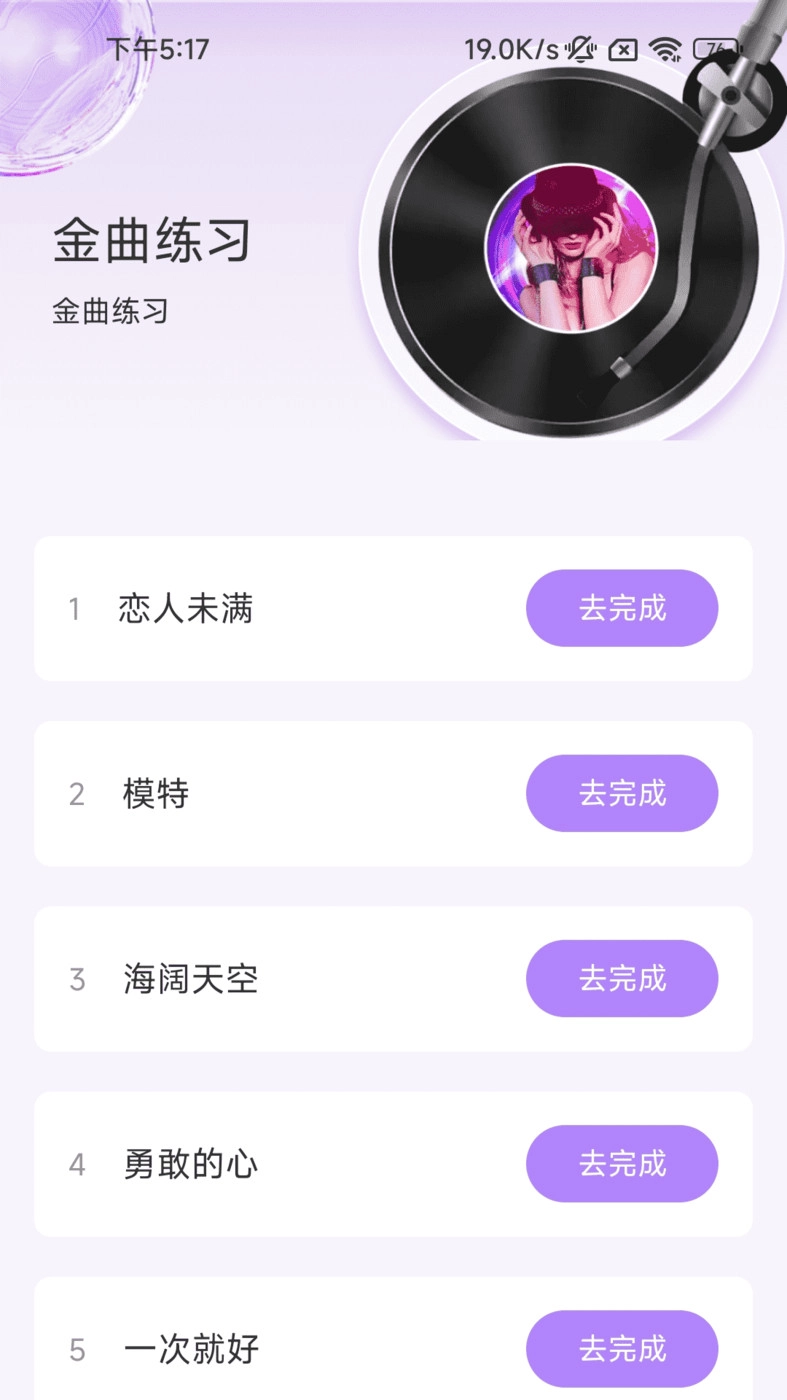
Task: Tap the 金曲练习 subtitle text
Action: 110,311
